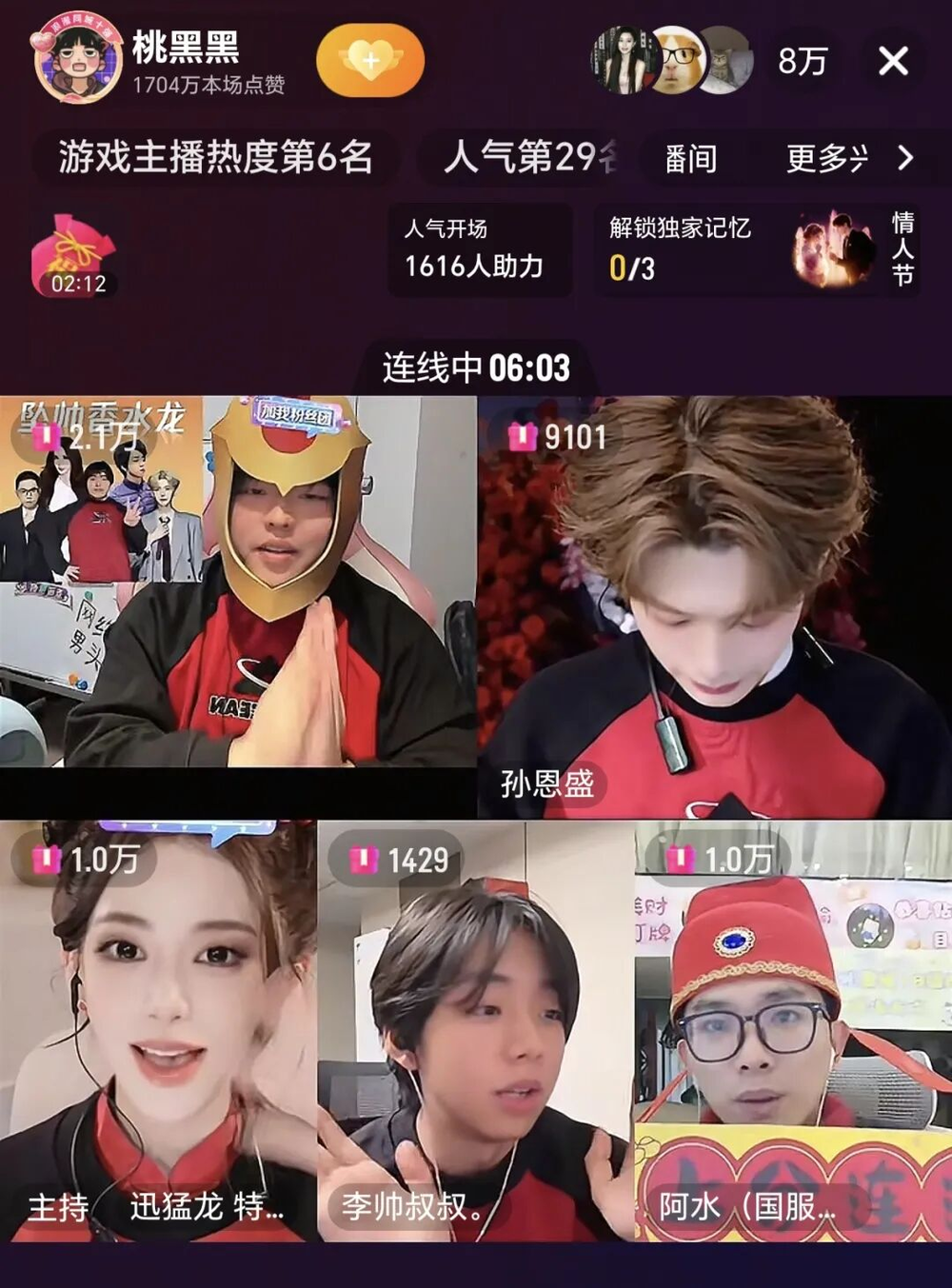The height and width of the screenshot is (1288, 952).
Task: Open 人气开场 1616人助力 card
Action: (x=479, y=249)
